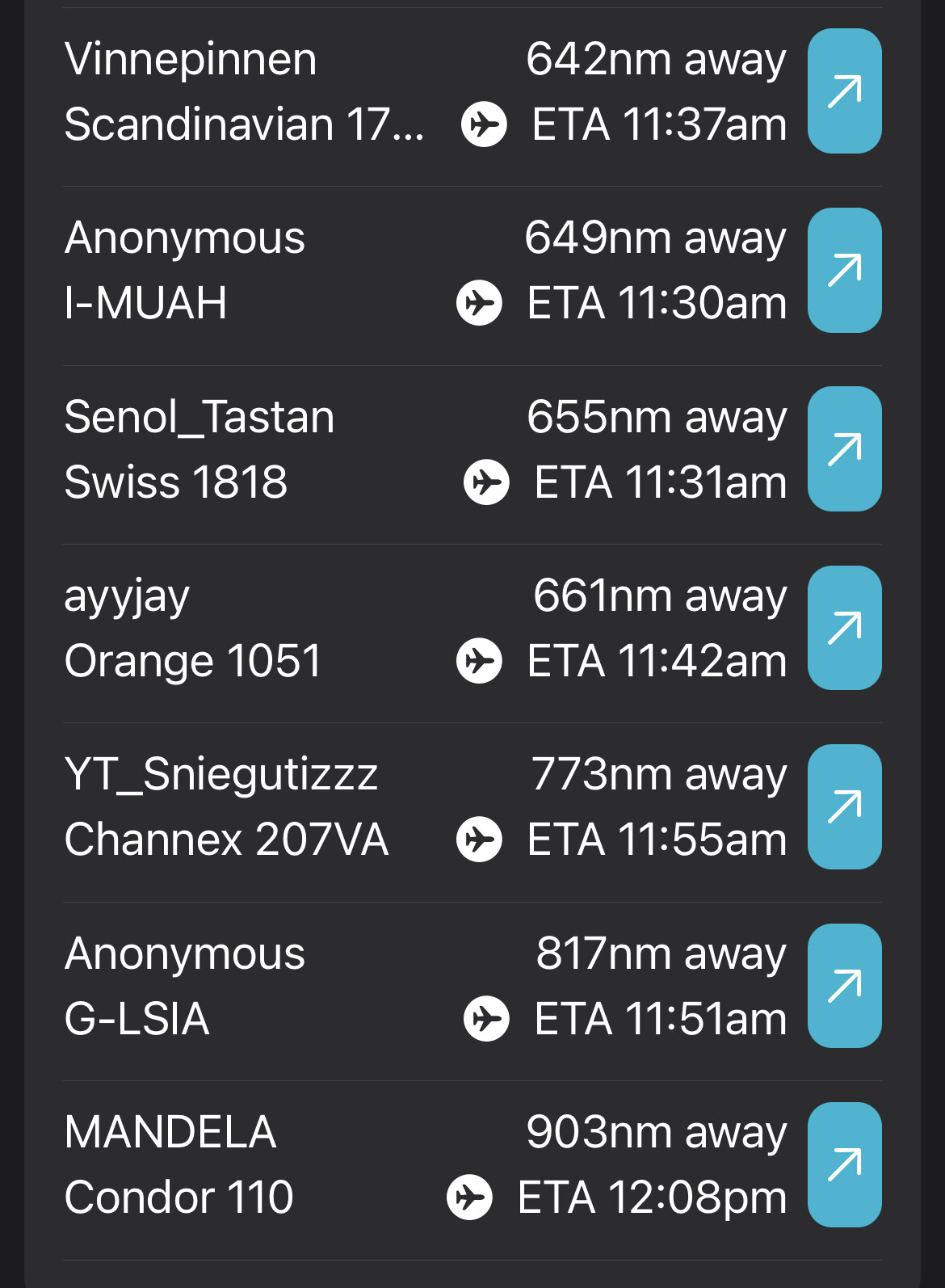Viewport: 945px width, 1288px height.
Task: Jump to YT_Sniegutizzz's Channex 207VA flight
Action: (844, 806)
